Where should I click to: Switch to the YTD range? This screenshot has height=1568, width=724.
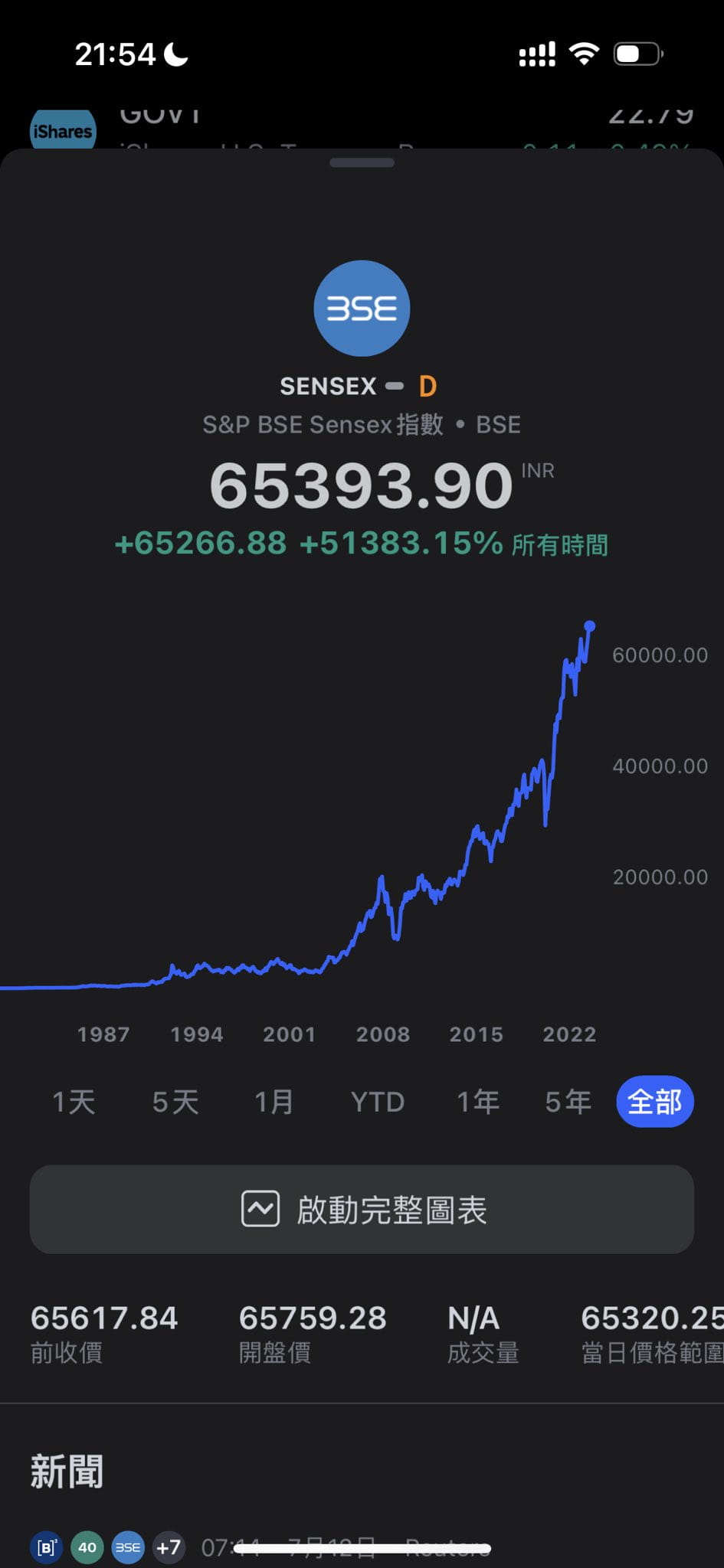click(x=377, y=1102)
